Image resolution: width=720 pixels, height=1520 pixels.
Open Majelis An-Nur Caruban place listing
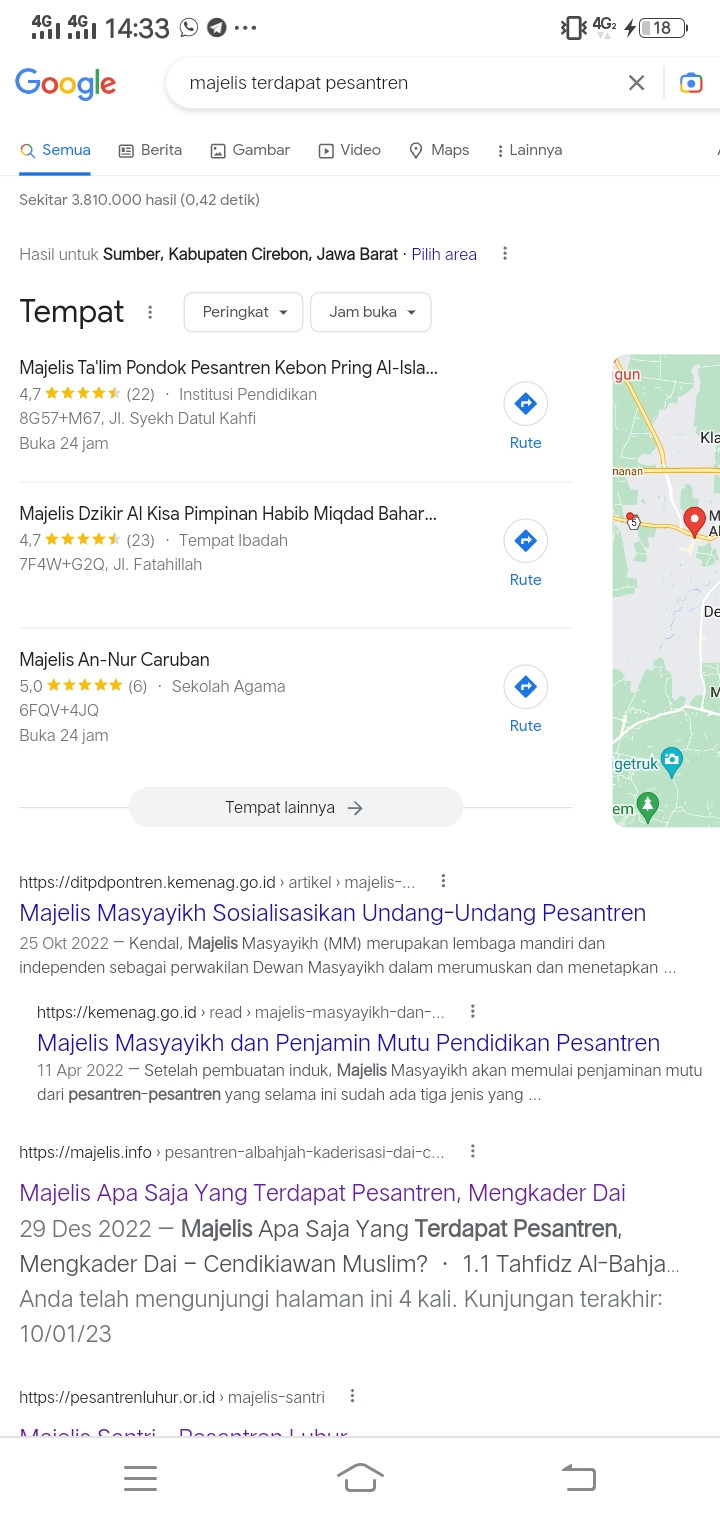pyautogui.click(x=114, y=660)
